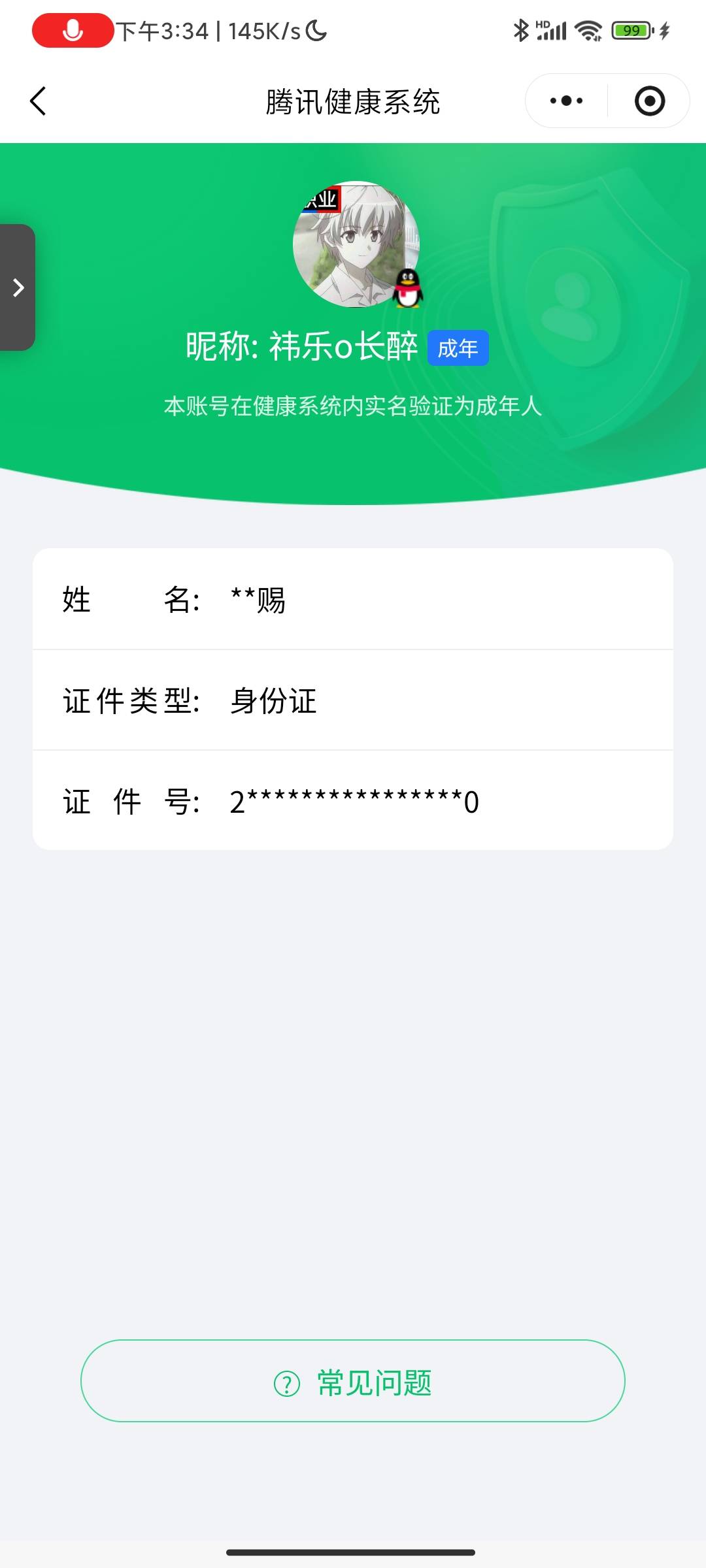Close the mini program via circle icon
The image size is (706, 1568).
pos(649,101)
